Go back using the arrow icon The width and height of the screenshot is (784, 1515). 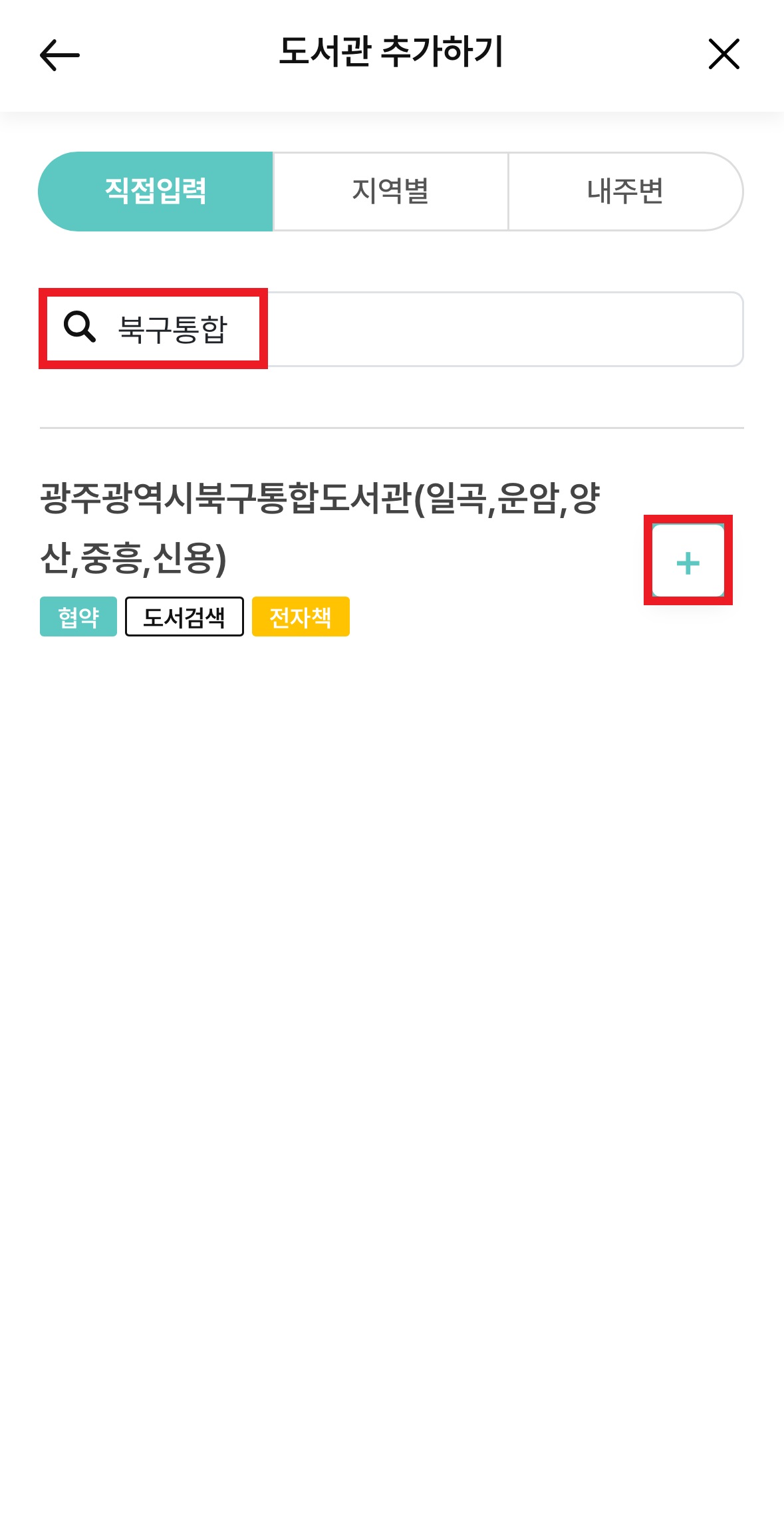pos(60,55)
